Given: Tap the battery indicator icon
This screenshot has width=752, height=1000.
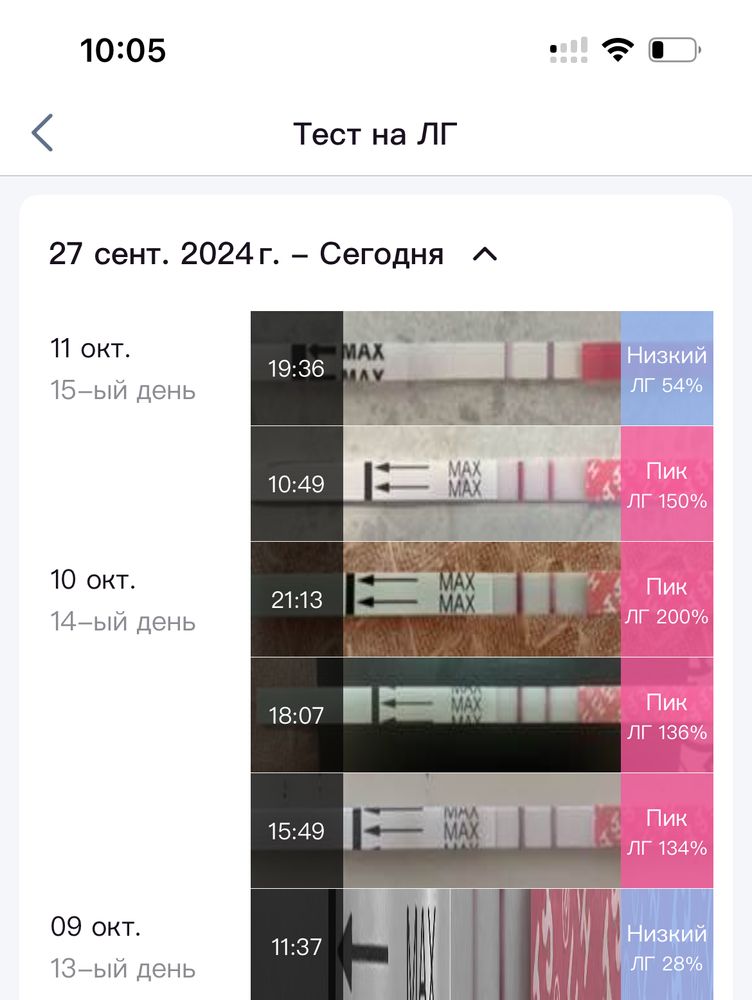Looking at the screenshot, I should click(x=672, y=46).
